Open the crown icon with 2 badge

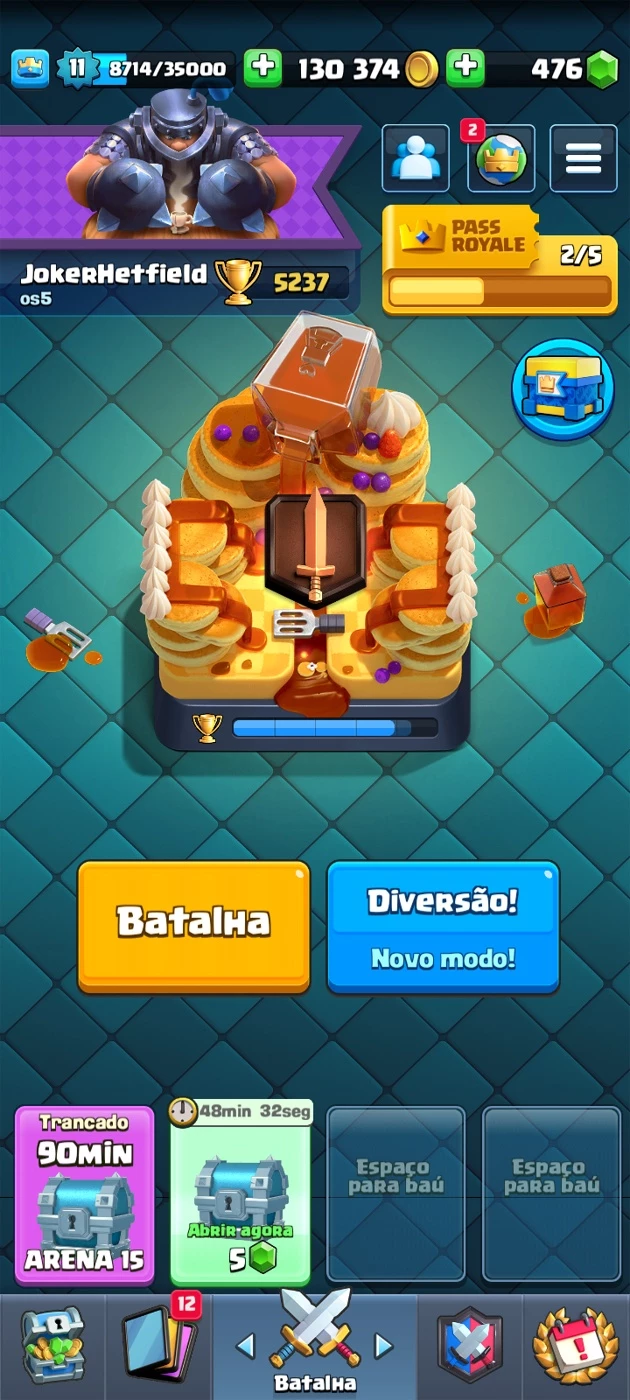(500, 158)
